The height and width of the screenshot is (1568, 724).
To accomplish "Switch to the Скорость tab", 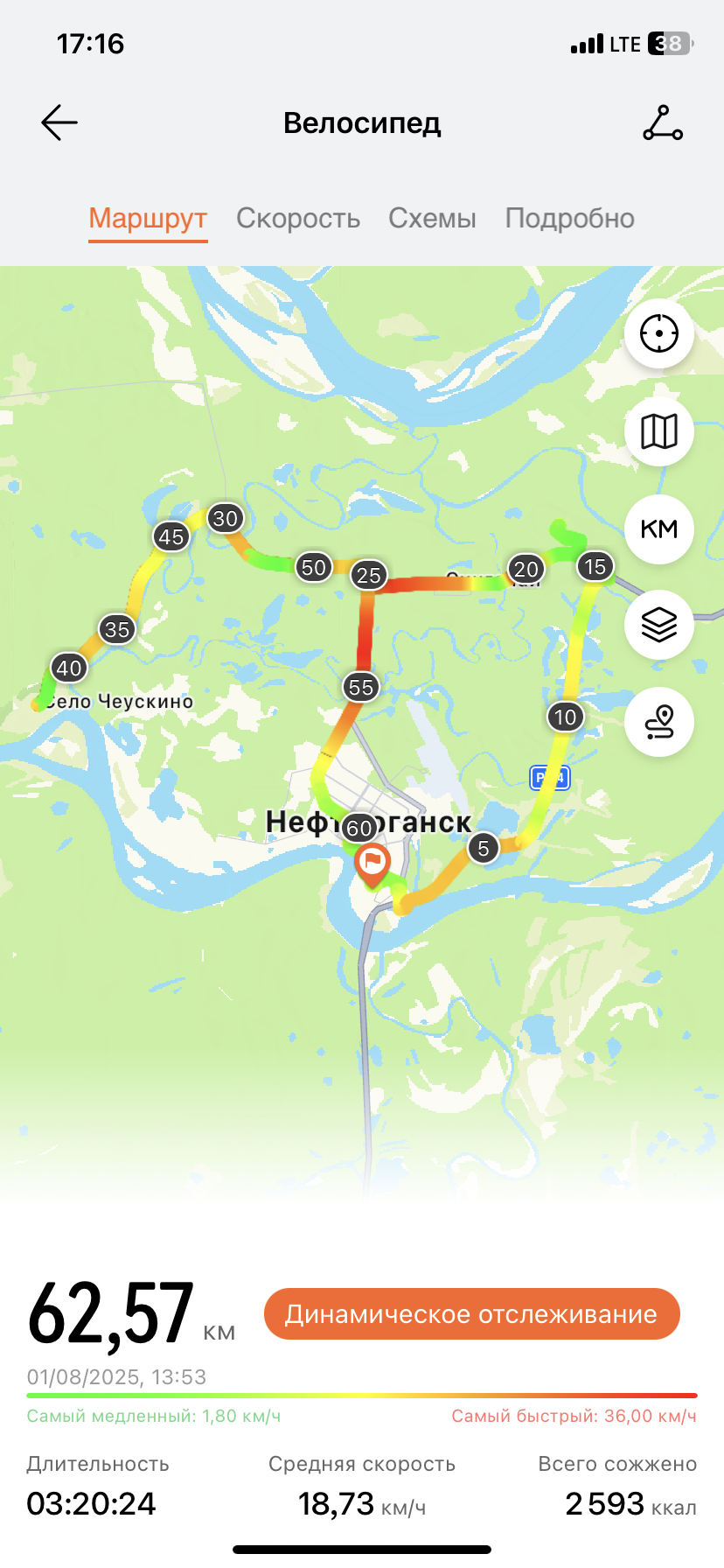I will [298, 218].
